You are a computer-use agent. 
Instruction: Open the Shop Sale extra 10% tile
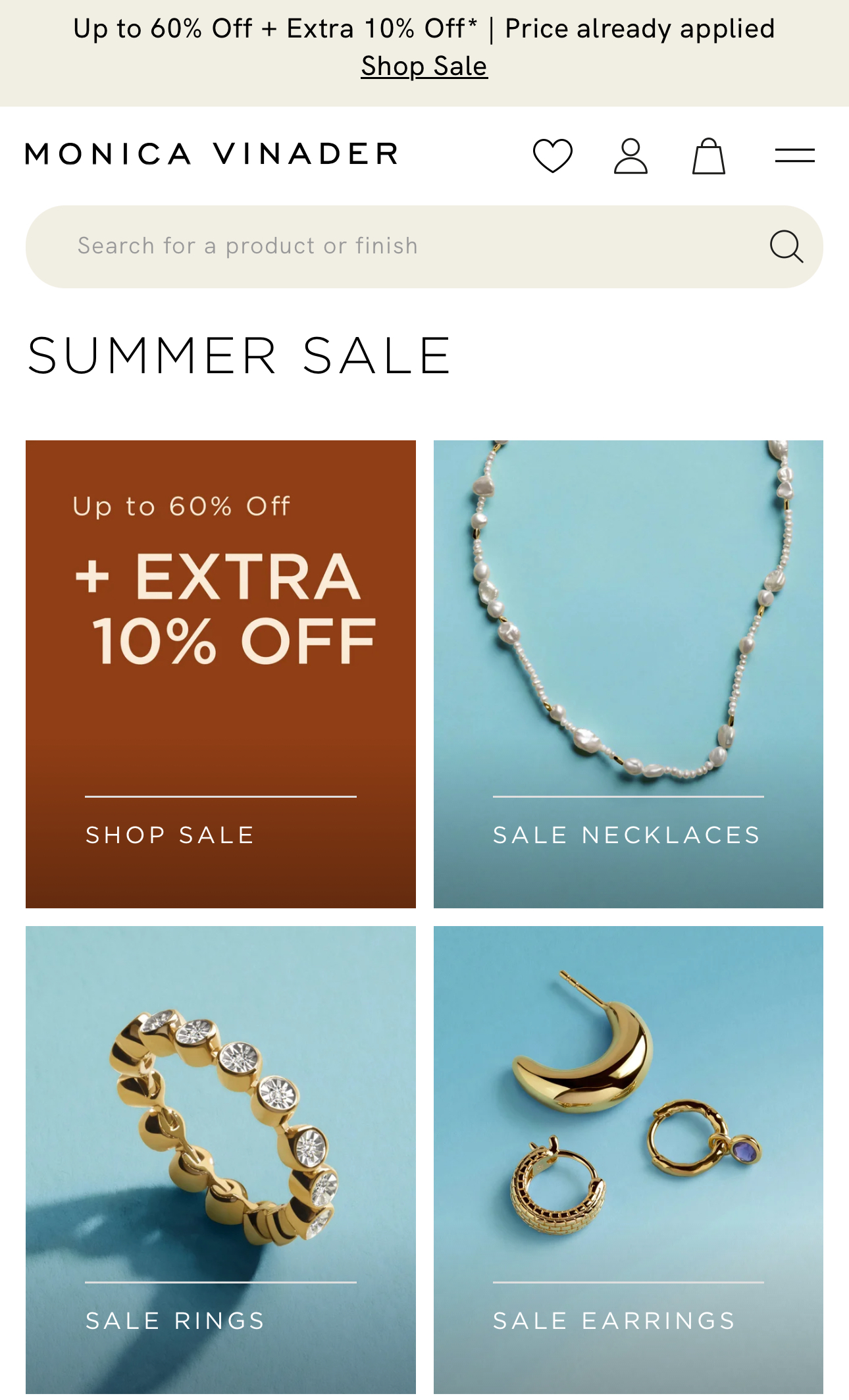pos(220,673)
